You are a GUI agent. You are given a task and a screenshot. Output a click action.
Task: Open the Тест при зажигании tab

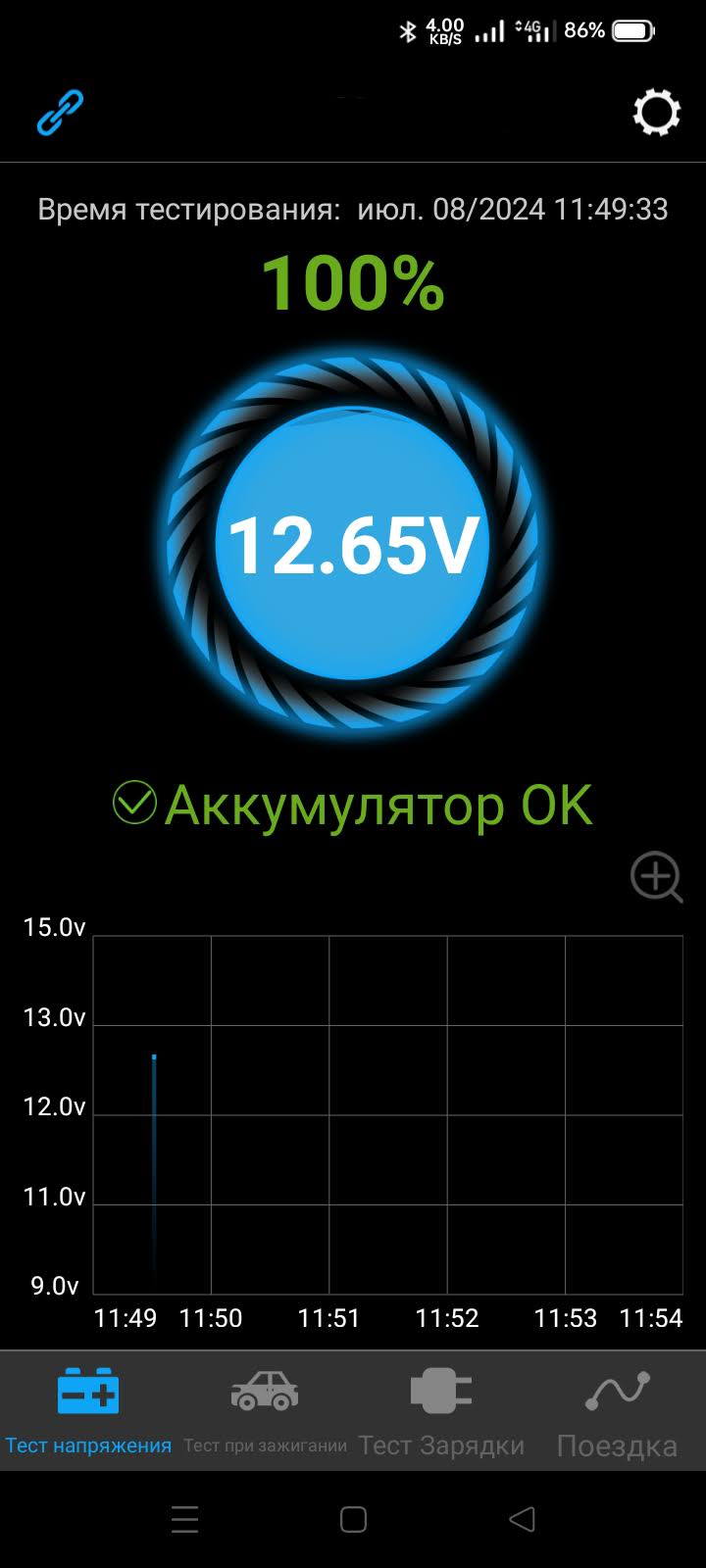(265, 1411)
